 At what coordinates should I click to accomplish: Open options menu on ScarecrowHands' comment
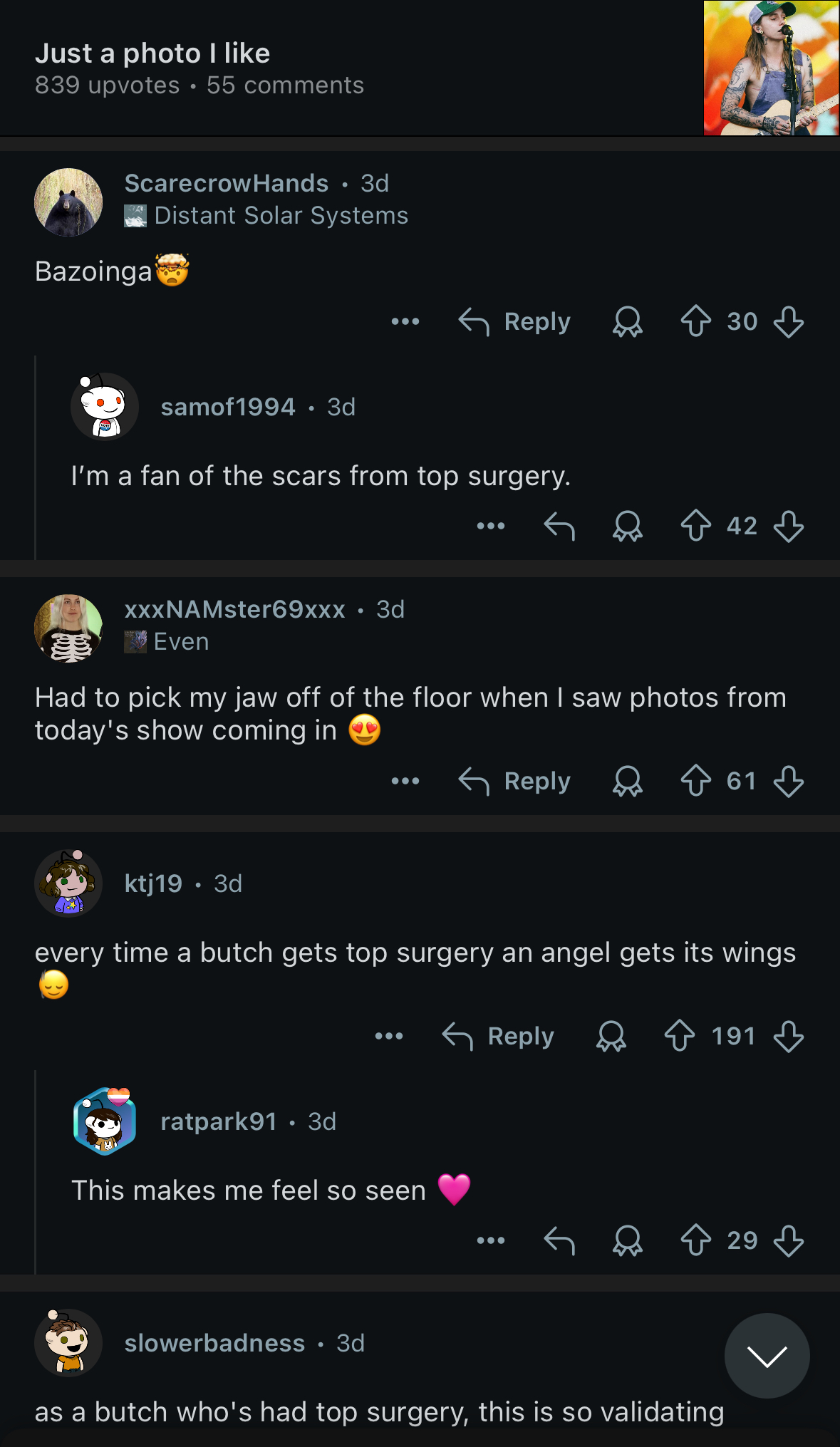click(x=405, y=322)
